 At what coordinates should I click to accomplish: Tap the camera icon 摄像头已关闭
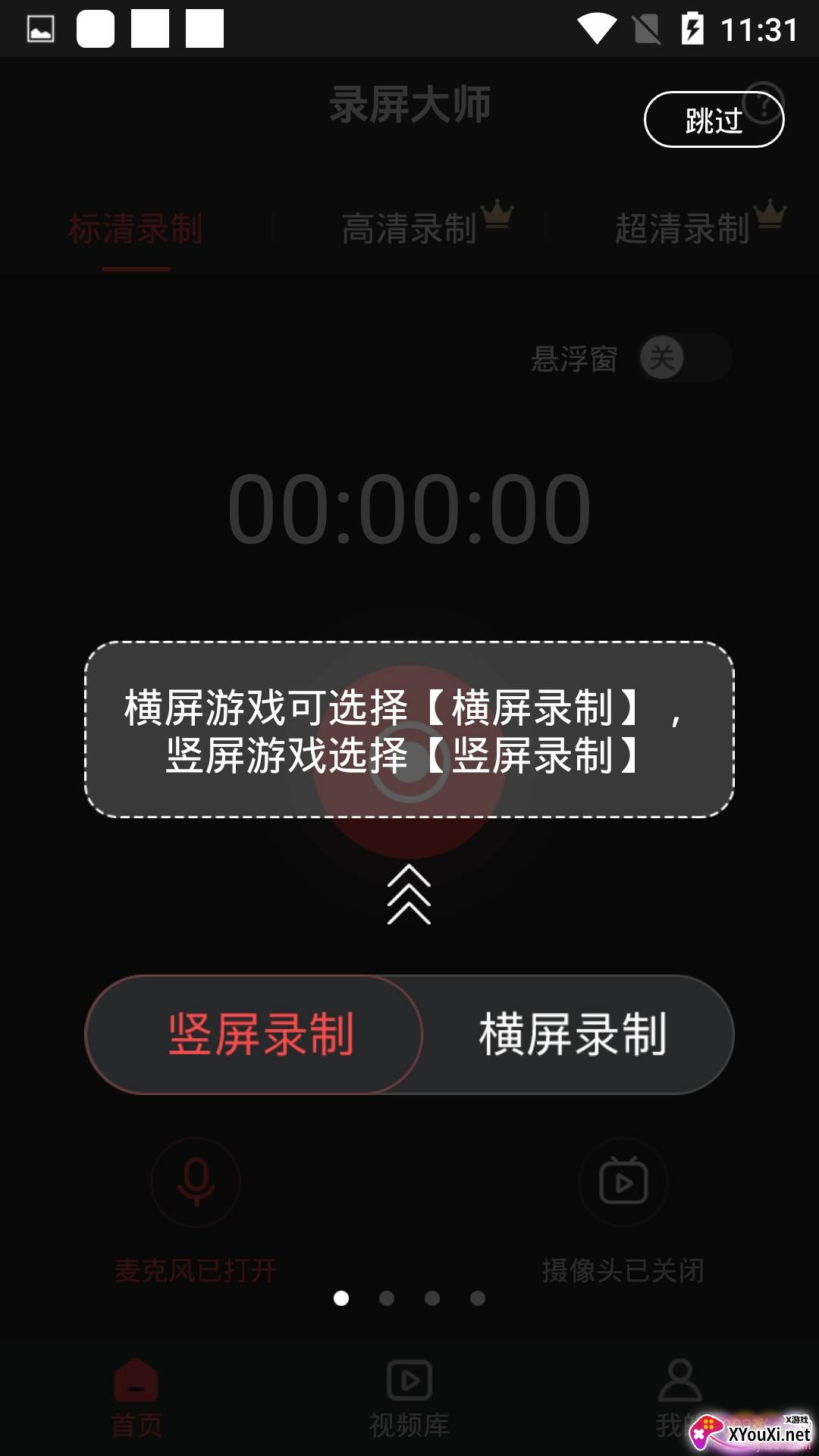pyautogui.click(x=623, y=1181)
